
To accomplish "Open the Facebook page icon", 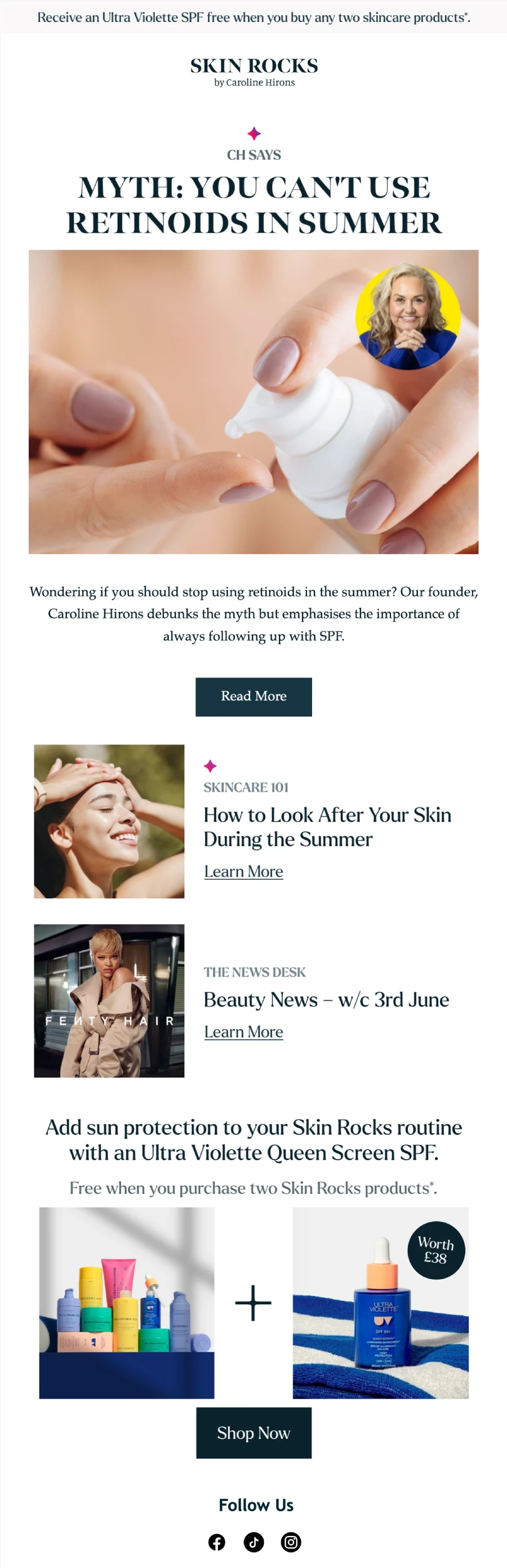I will [217, 1542].
